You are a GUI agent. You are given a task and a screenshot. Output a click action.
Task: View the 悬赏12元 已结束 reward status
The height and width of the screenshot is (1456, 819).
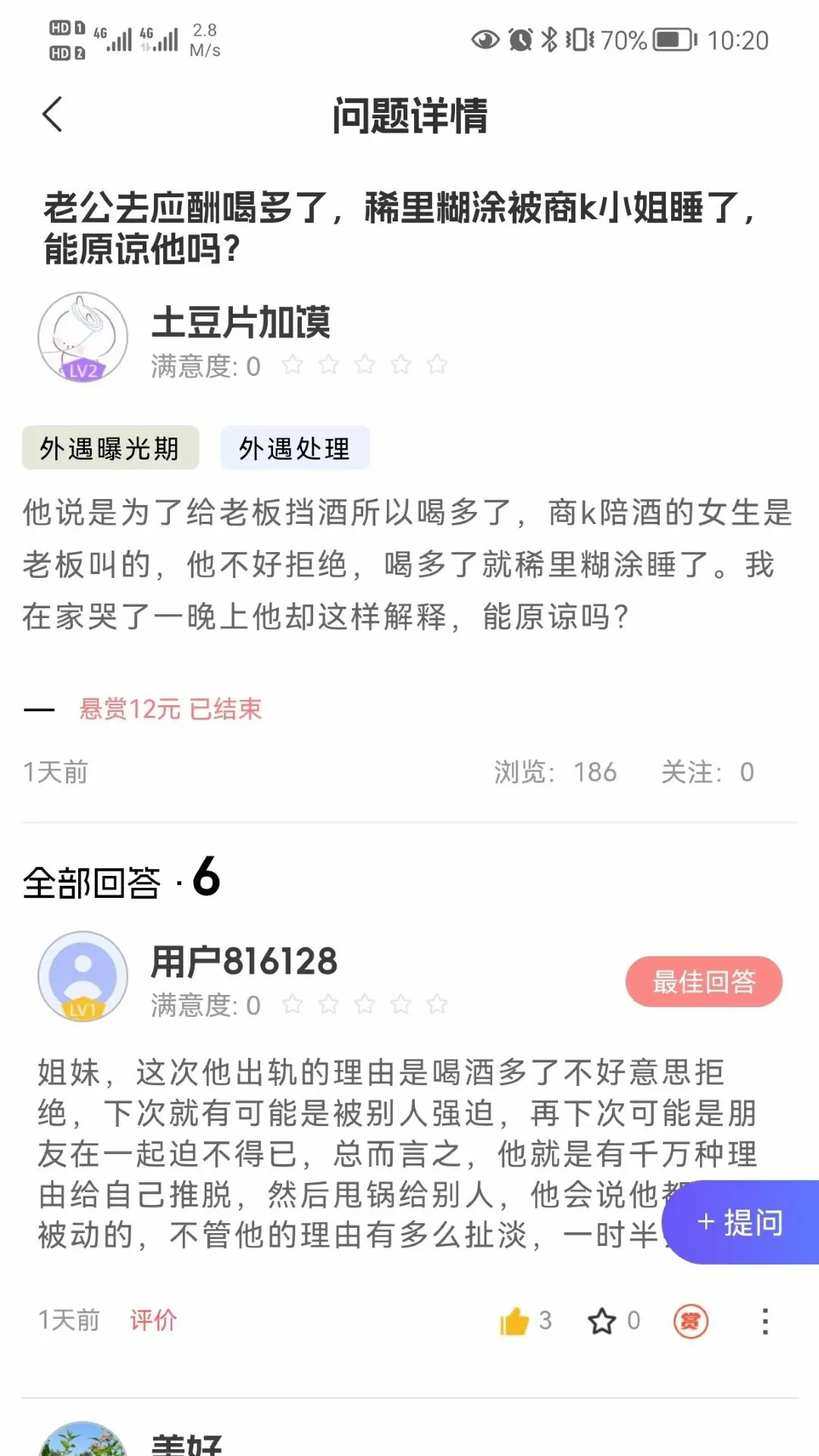tap(168, 709)
